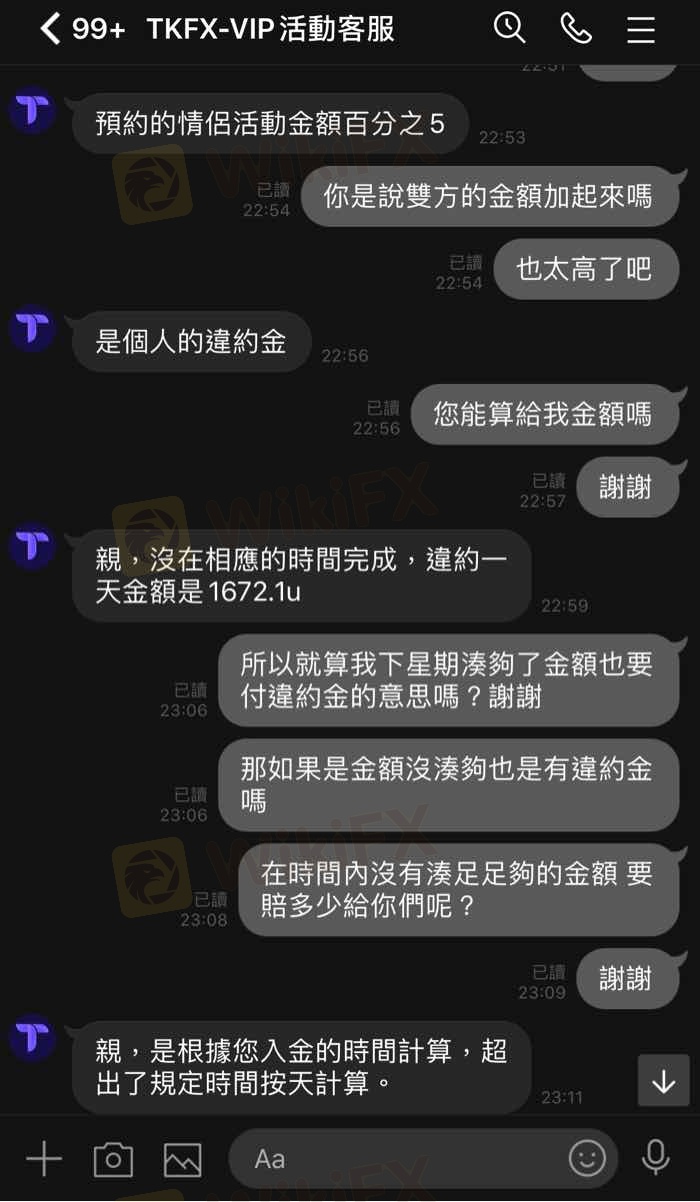Search within this chat
700x1202 pixels.
click(x=510, y=28)
